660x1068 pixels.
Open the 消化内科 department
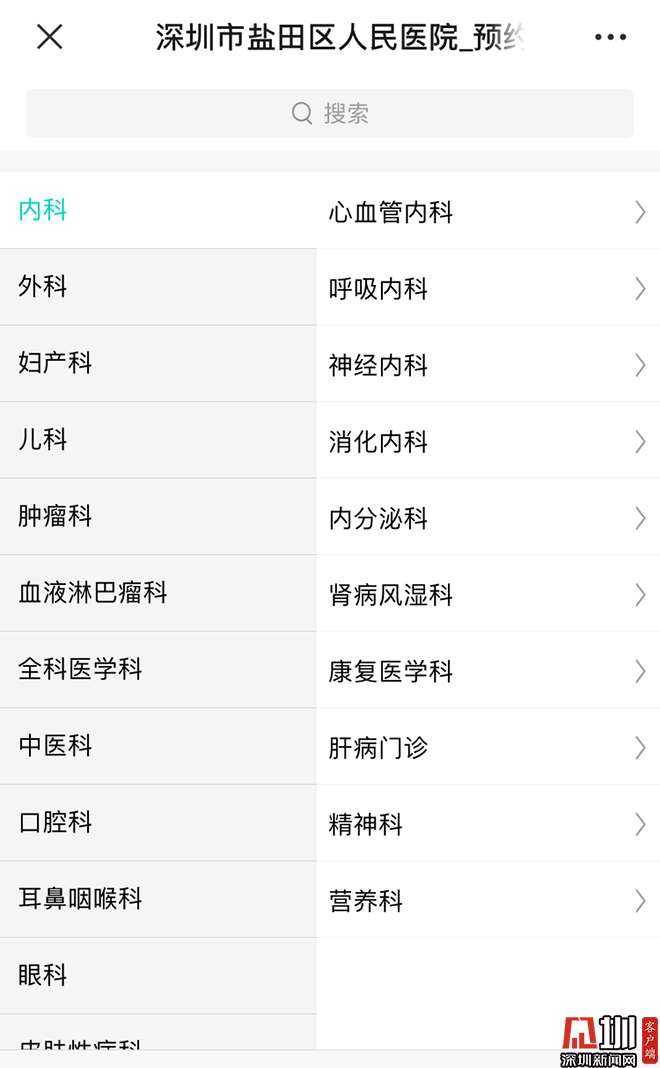click(x=488, y=442)
